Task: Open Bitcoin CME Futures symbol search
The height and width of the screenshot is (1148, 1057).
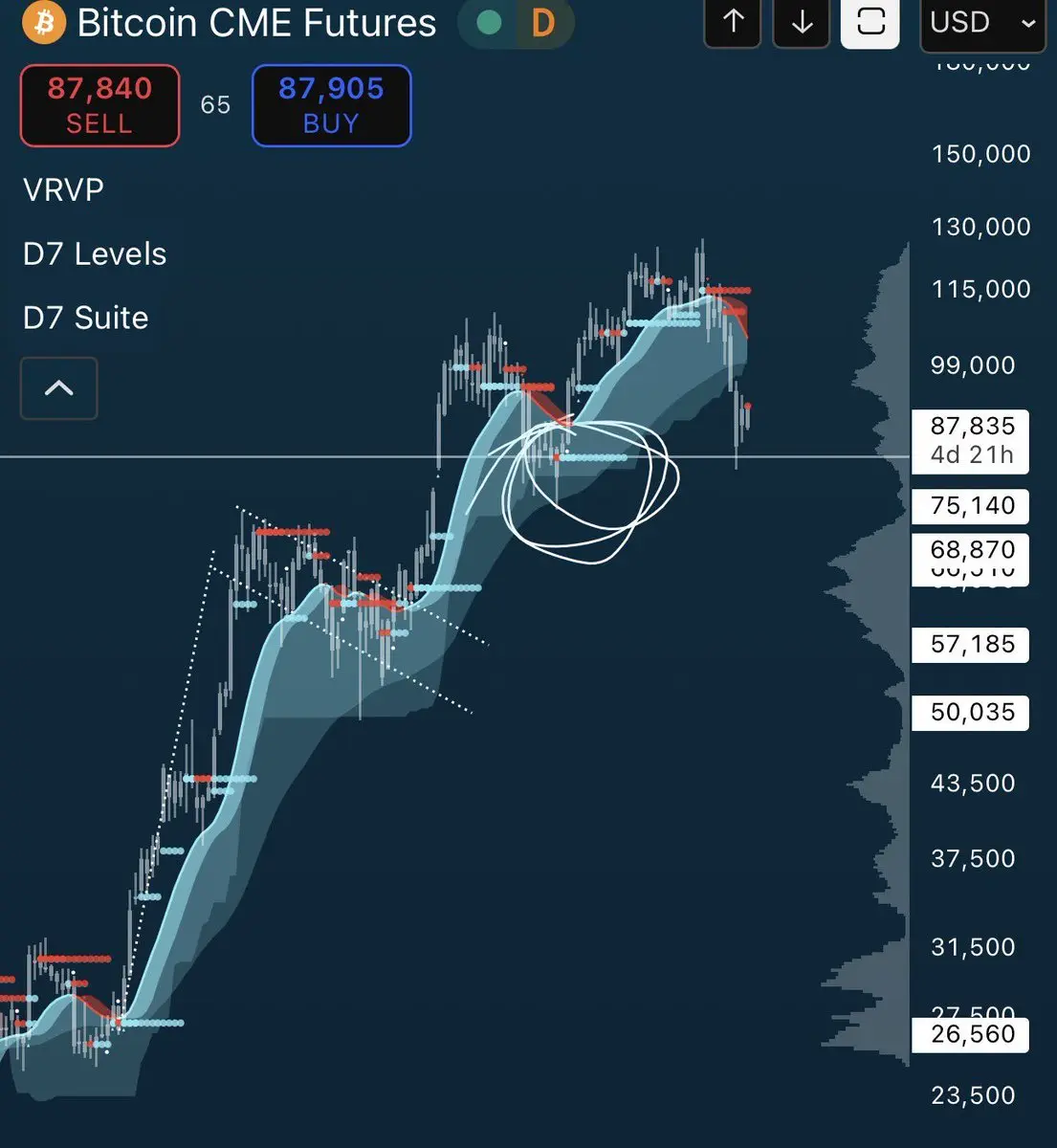Action: (x=255, y=23)
